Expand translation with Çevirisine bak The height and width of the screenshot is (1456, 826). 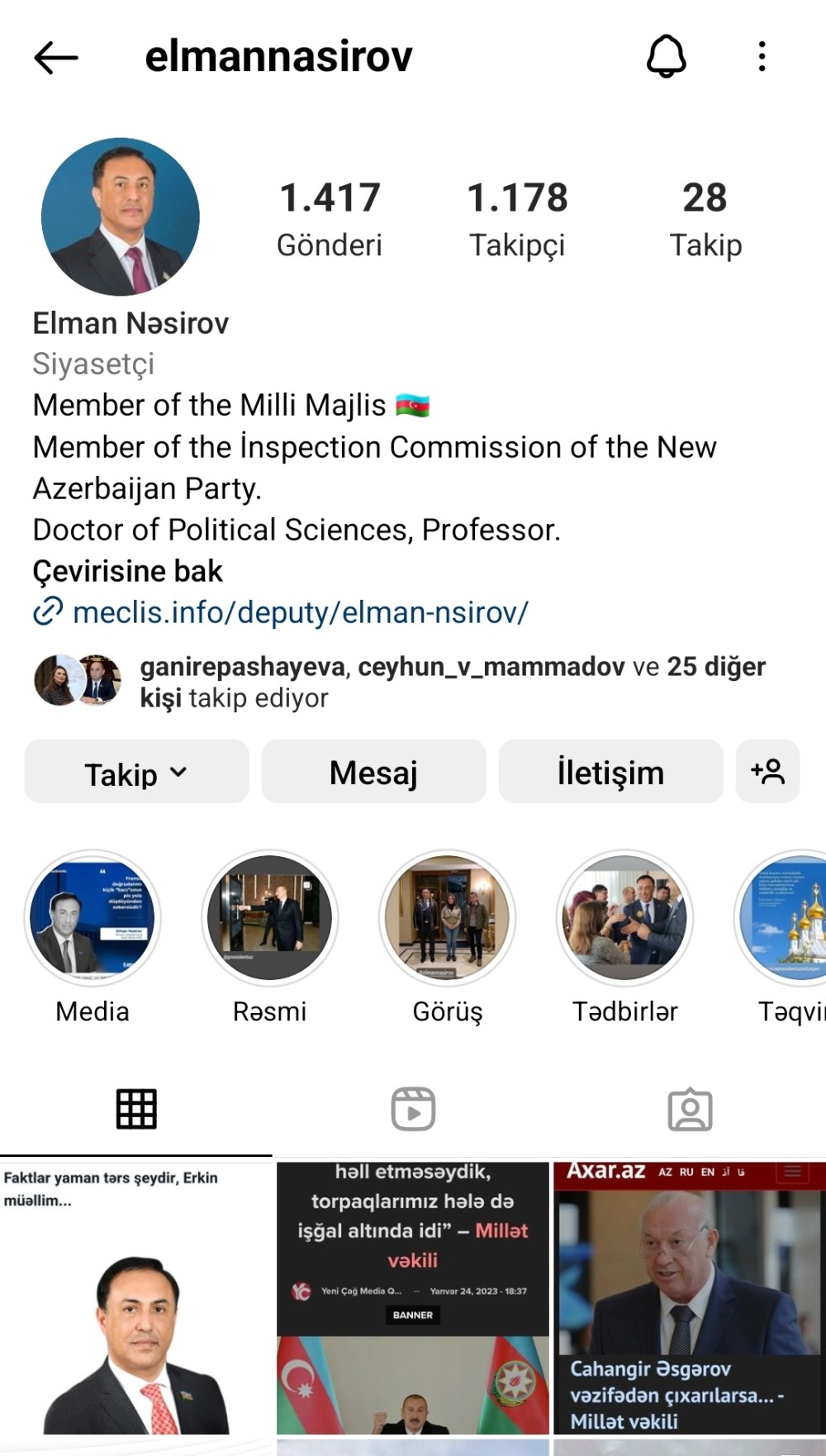tap(127, 571)
